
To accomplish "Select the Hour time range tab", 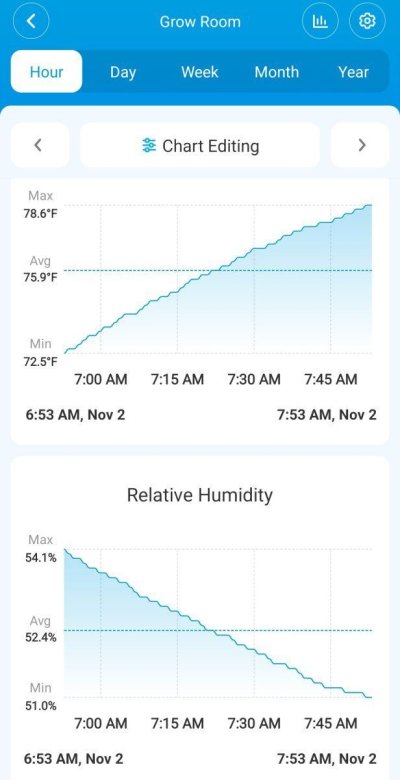I will click(x=46, y=72).
